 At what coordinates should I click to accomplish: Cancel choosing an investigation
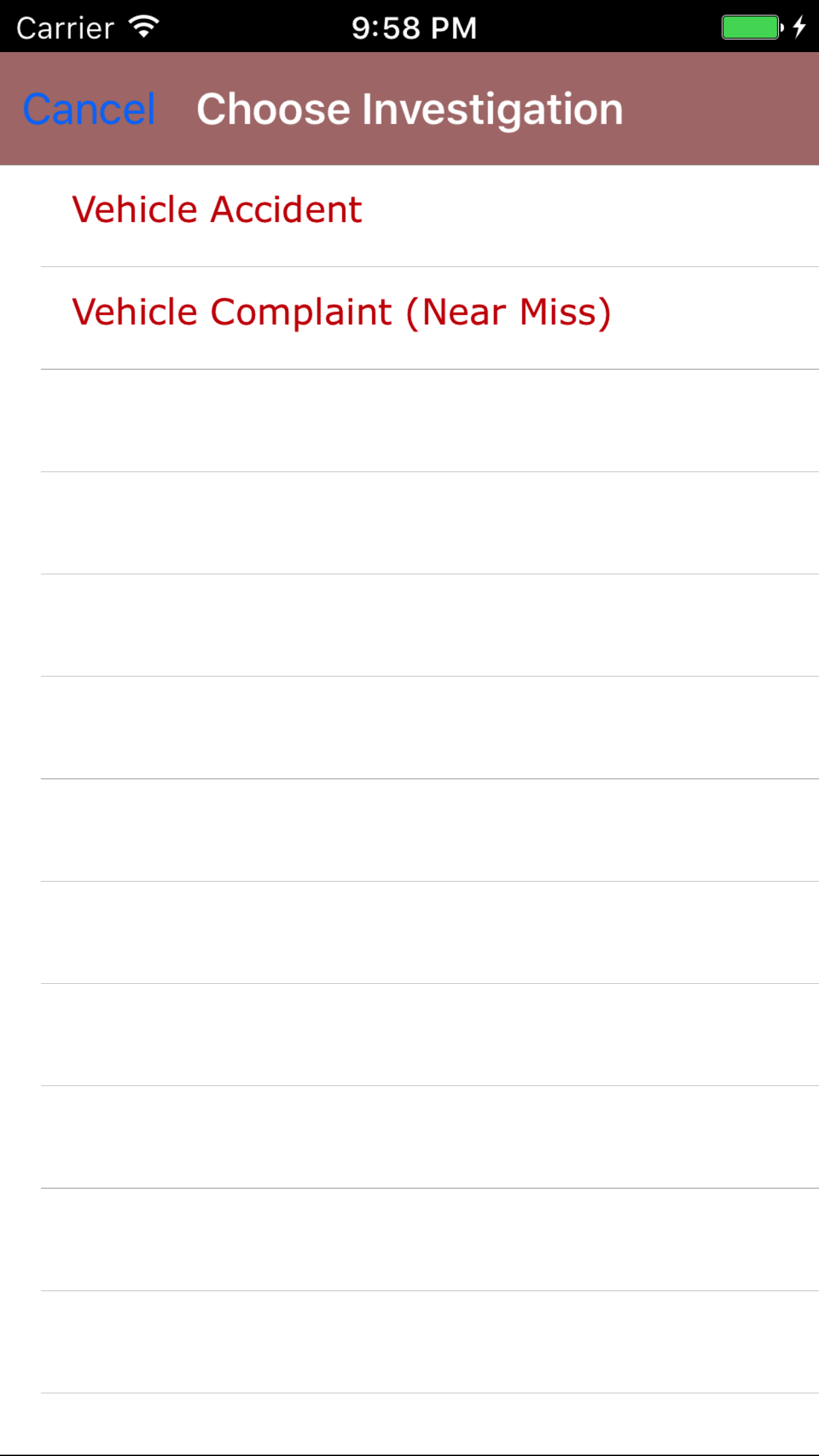[x=89, y=109]
